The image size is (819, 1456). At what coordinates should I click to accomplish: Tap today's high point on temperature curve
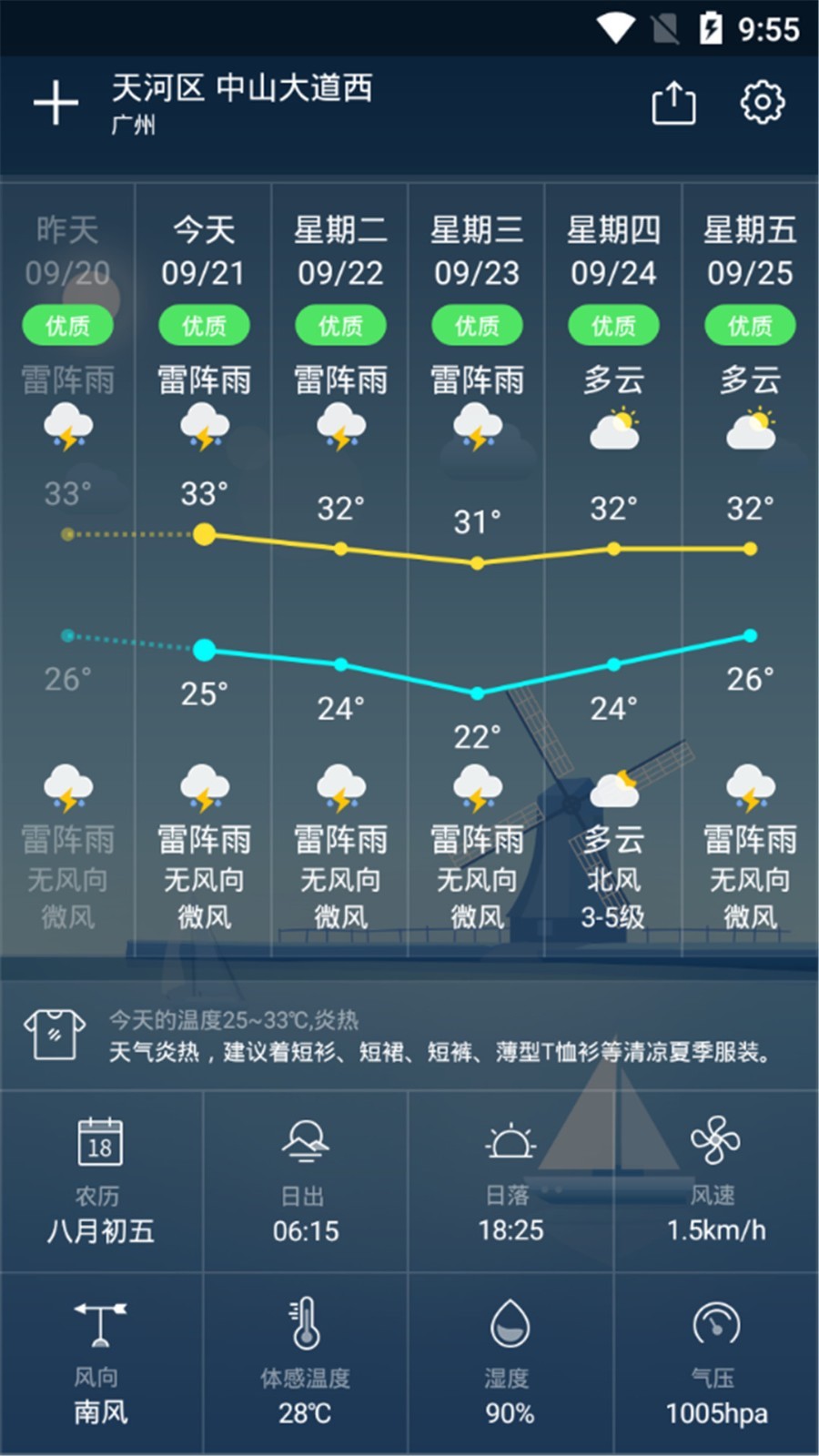point(204,536)
